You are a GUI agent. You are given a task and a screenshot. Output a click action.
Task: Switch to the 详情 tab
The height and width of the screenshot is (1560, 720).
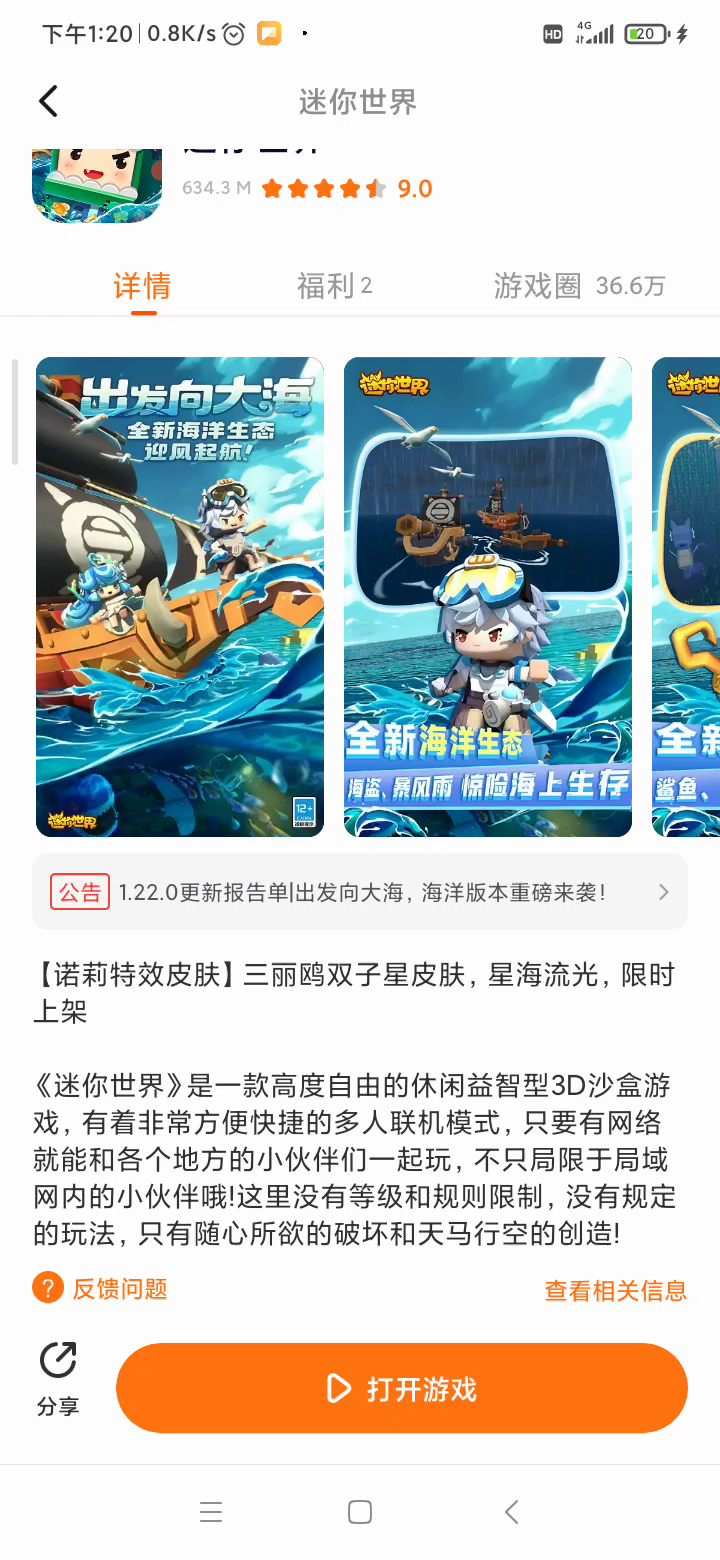click(x=142, y=286)
